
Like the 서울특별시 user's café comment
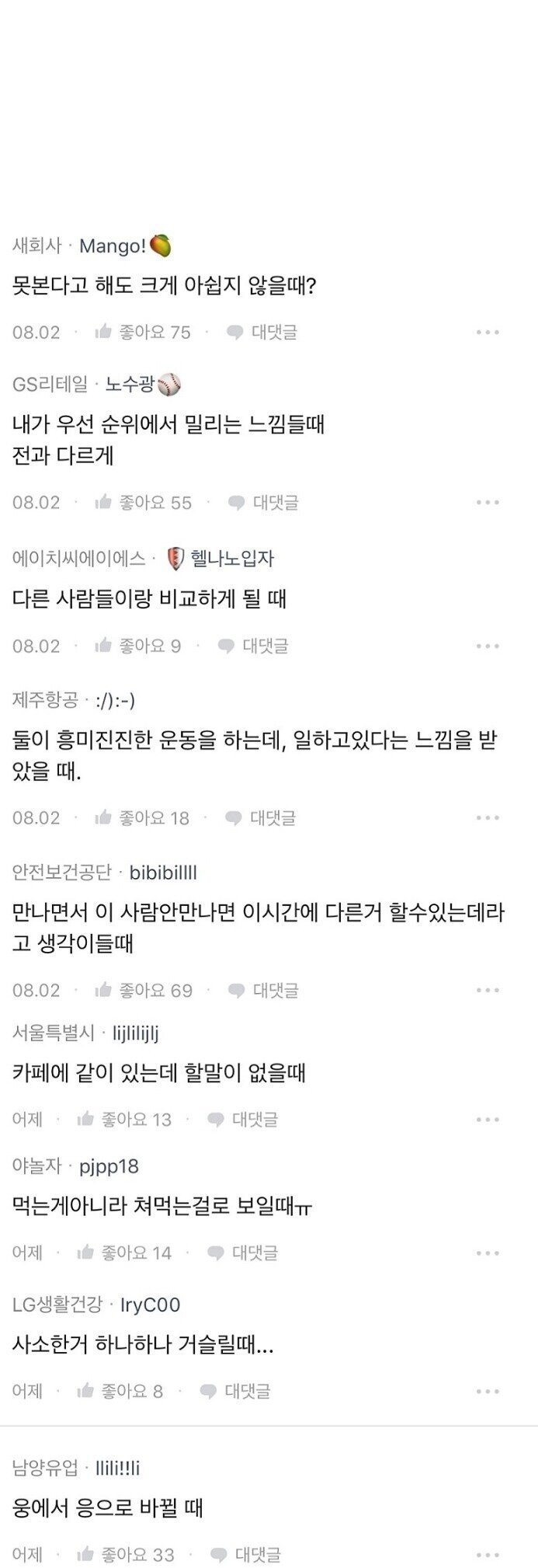pyautogui.click(x=124, y=1120)
